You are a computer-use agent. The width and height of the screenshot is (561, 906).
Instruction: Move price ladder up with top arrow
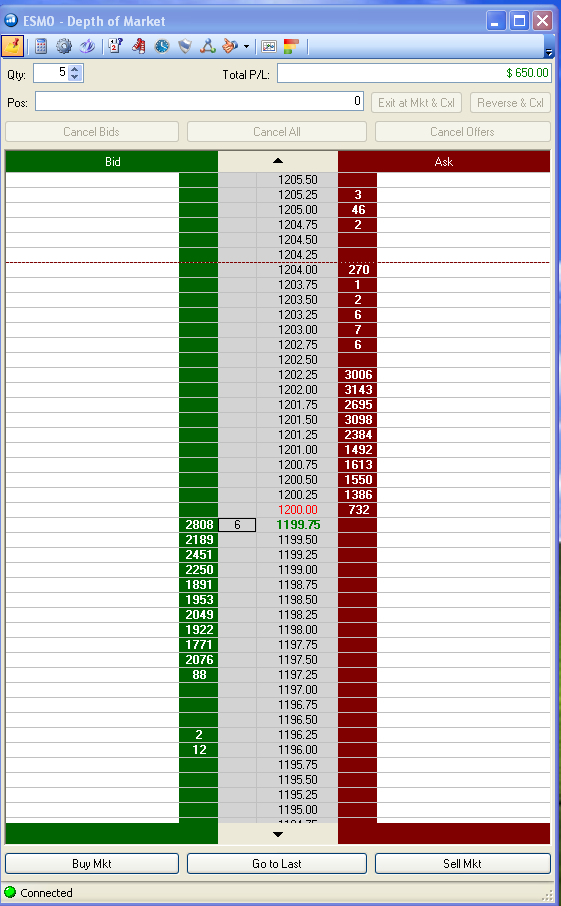point(278,161)
